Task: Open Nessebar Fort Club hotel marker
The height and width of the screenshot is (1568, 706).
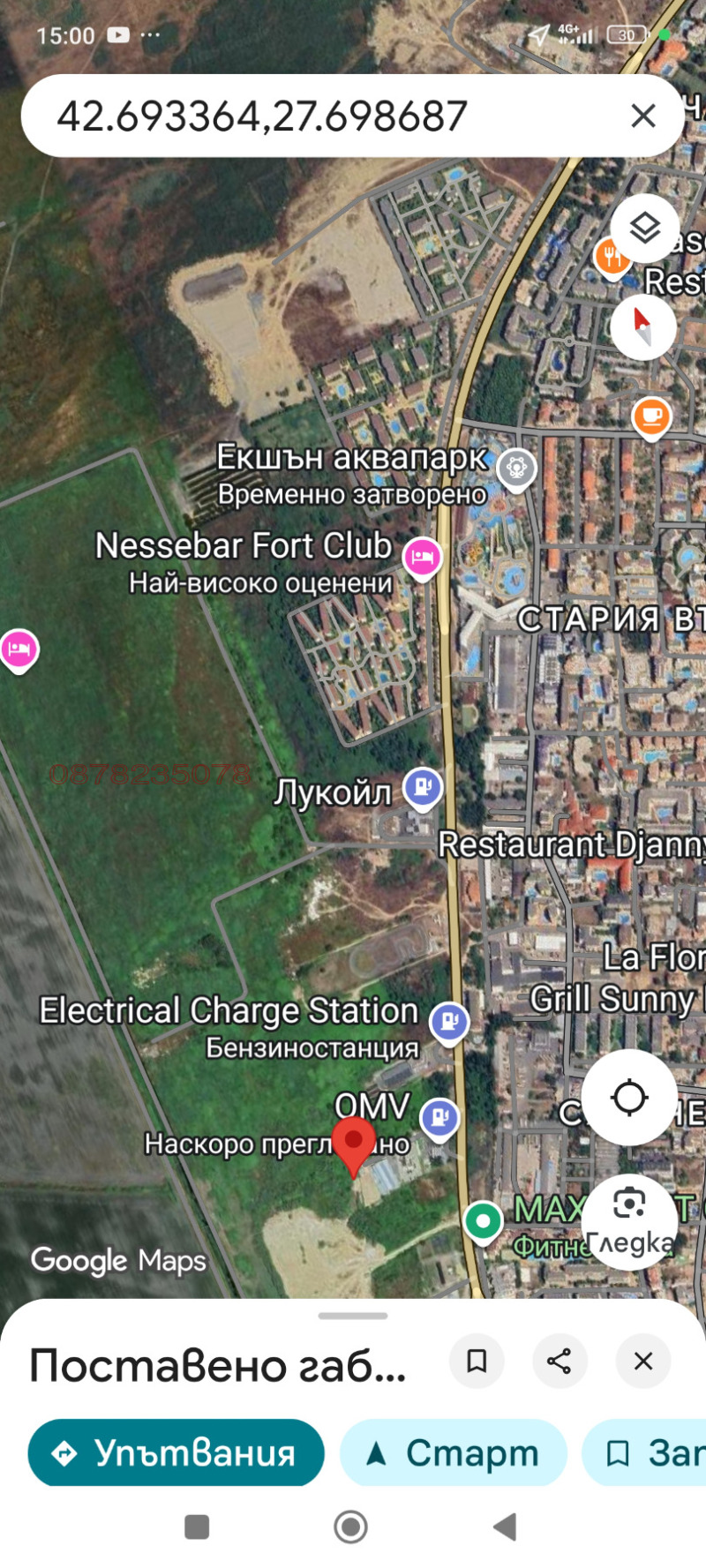Action: pos(423,557)
